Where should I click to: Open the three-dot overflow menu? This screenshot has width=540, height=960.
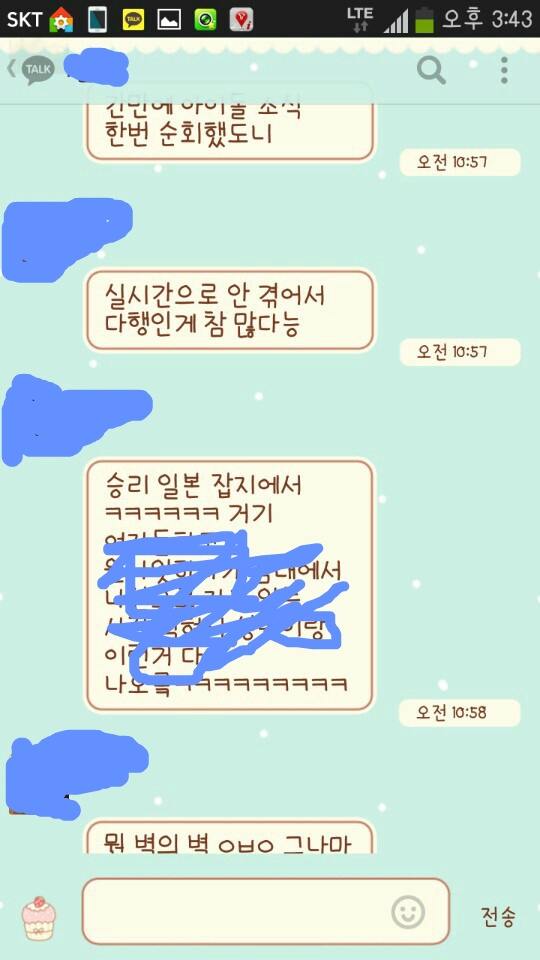(504, 70)
